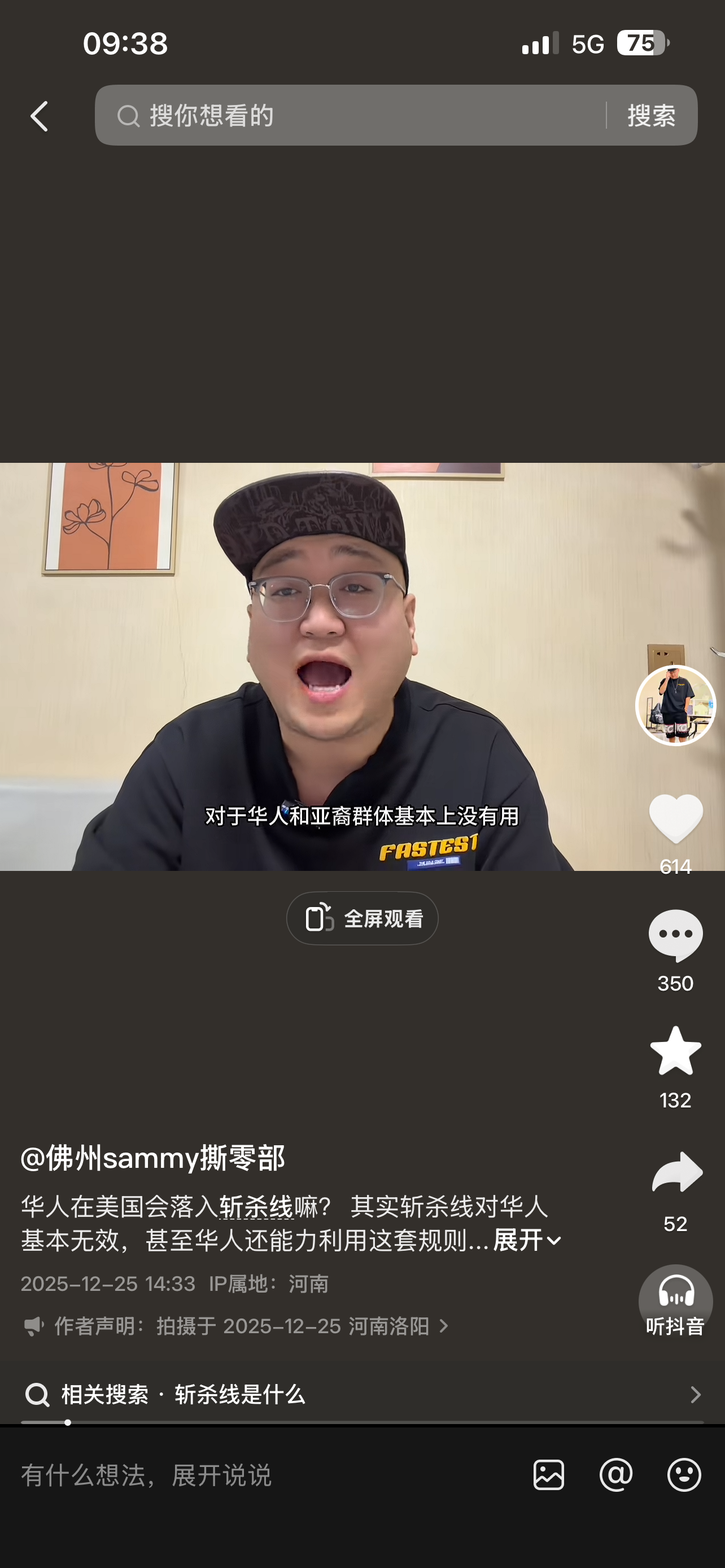Image resolution: width=725 pixels, height=1568 pixels.
Task: Share this video via the arrow icon
Action: 675,1172
